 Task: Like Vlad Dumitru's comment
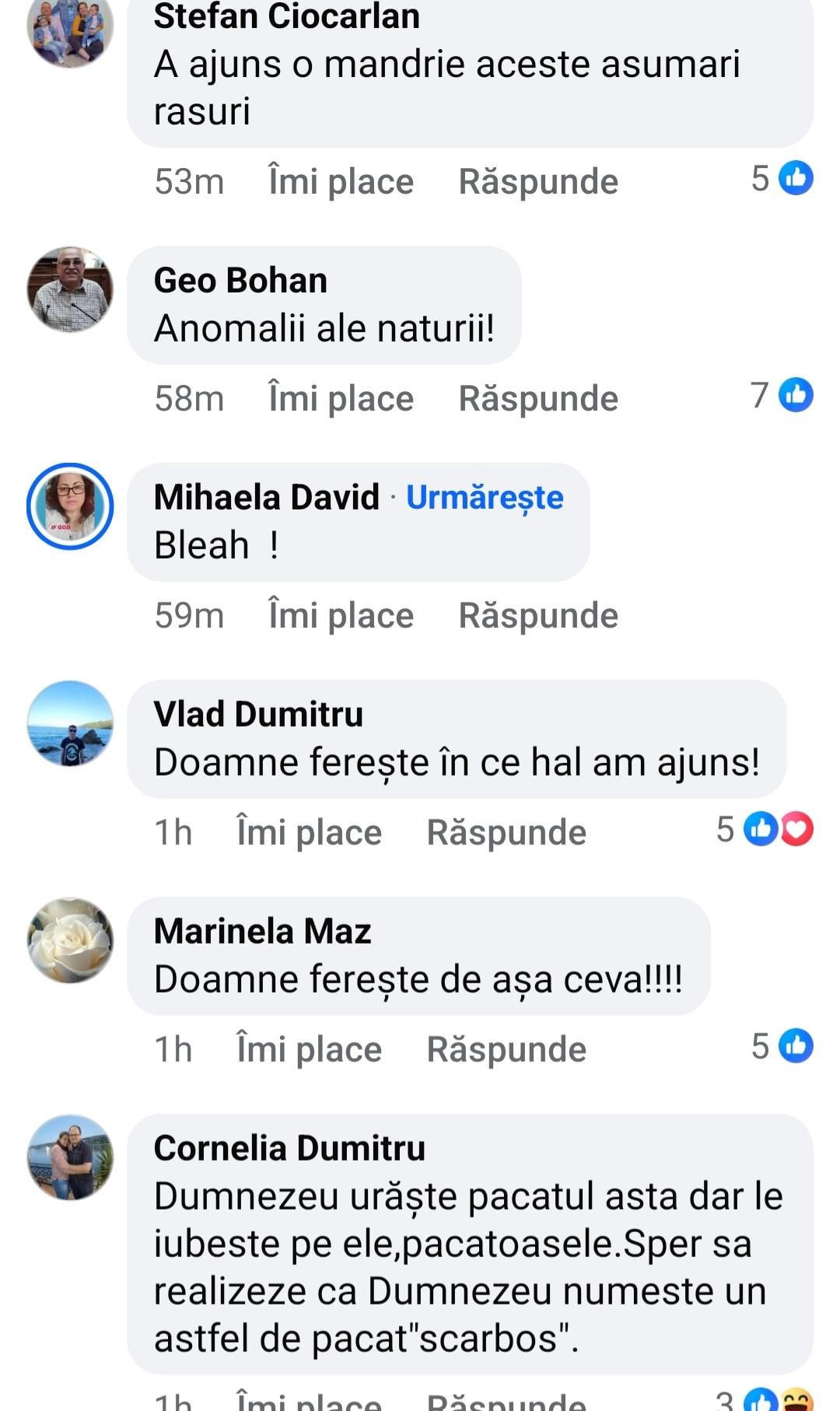click(309, 833)
